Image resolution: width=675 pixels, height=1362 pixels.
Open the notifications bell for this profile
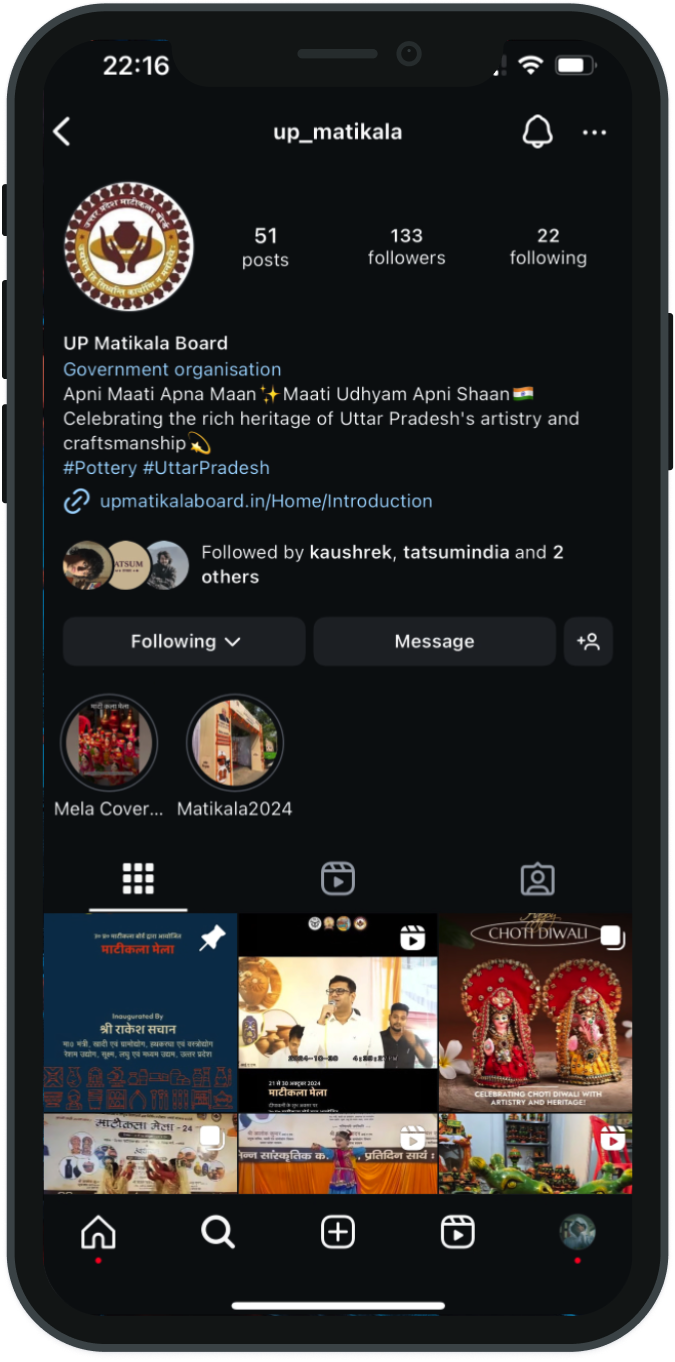[537, 131]
